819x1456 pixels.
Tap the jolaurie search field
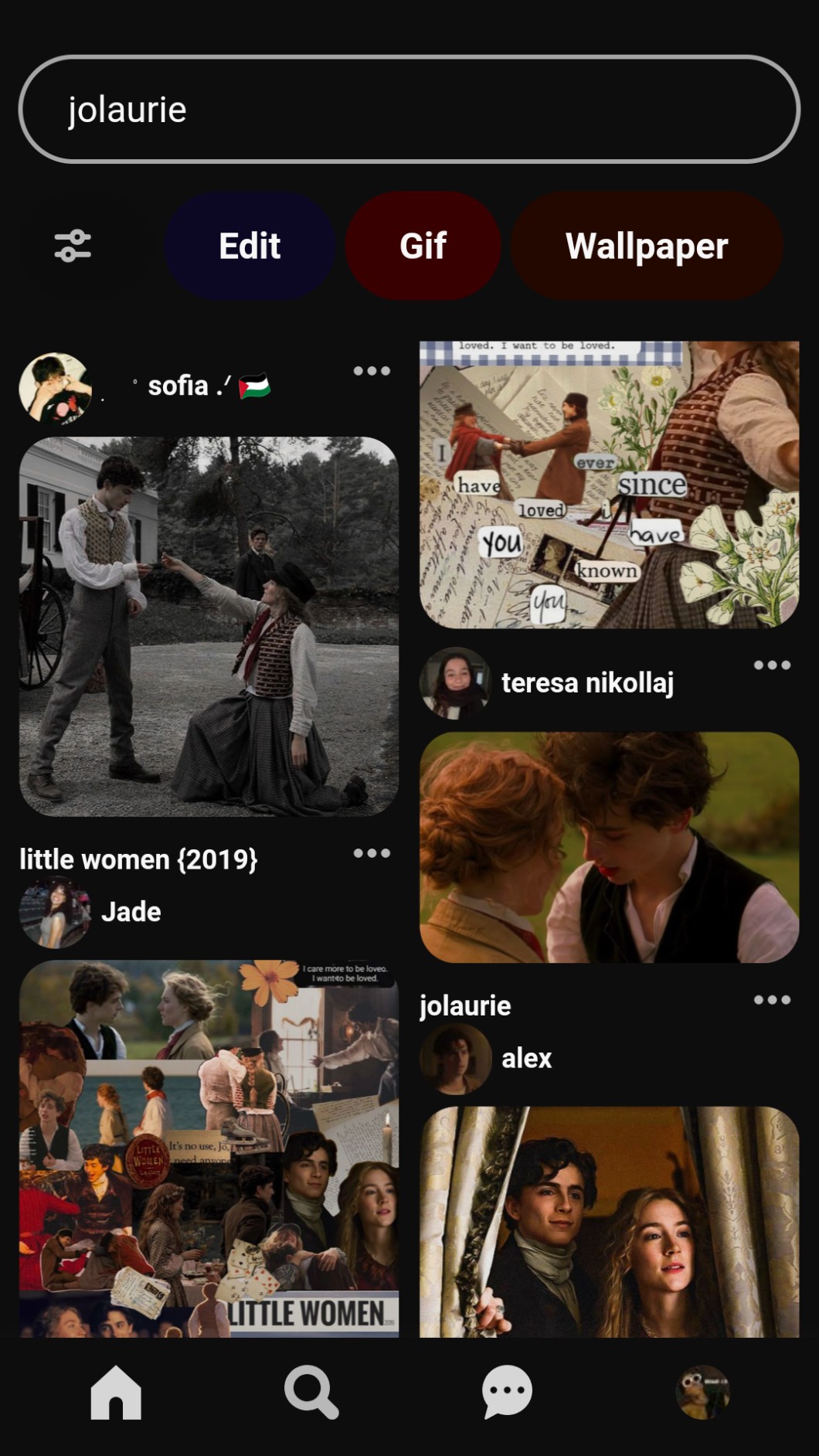409,109
